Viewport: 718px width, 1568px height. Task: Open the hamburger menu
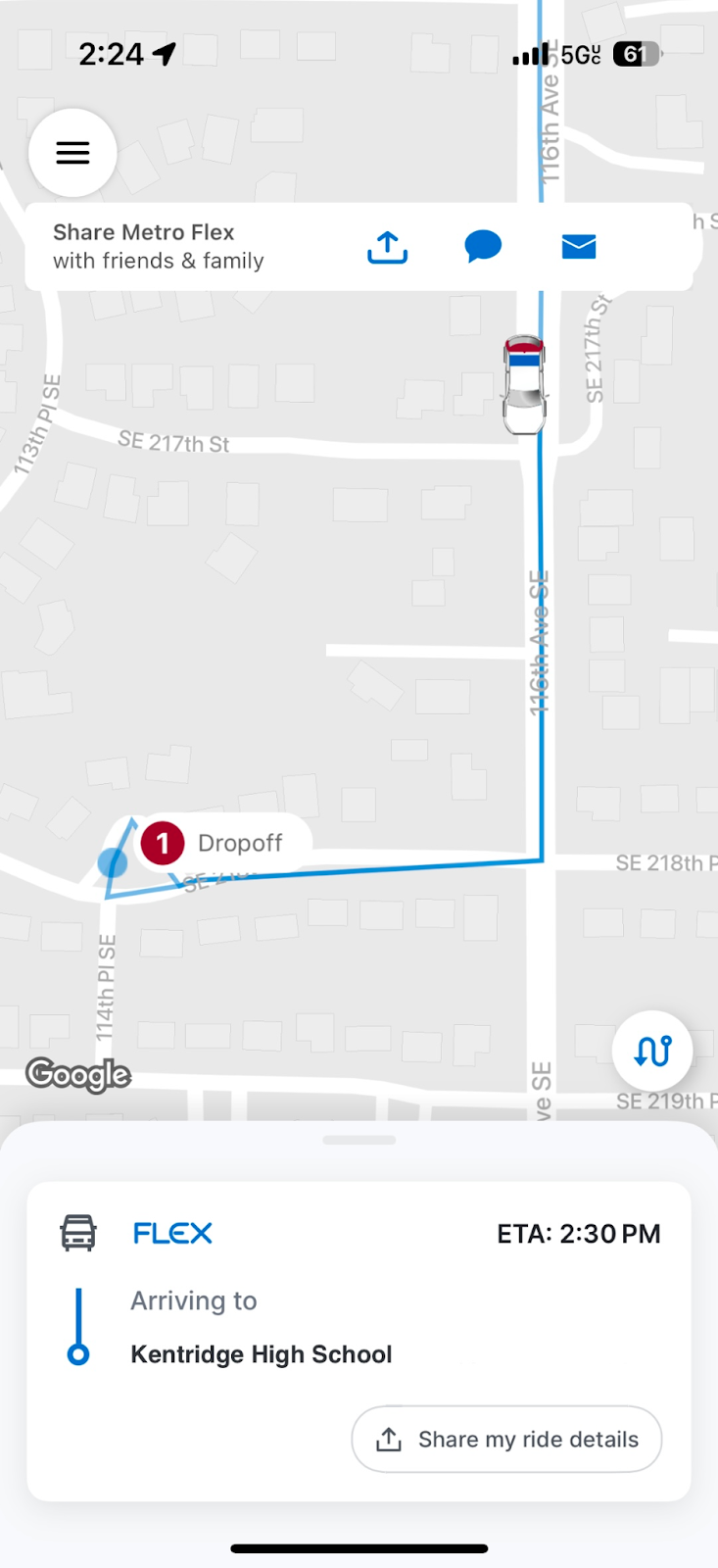[72, 153]
